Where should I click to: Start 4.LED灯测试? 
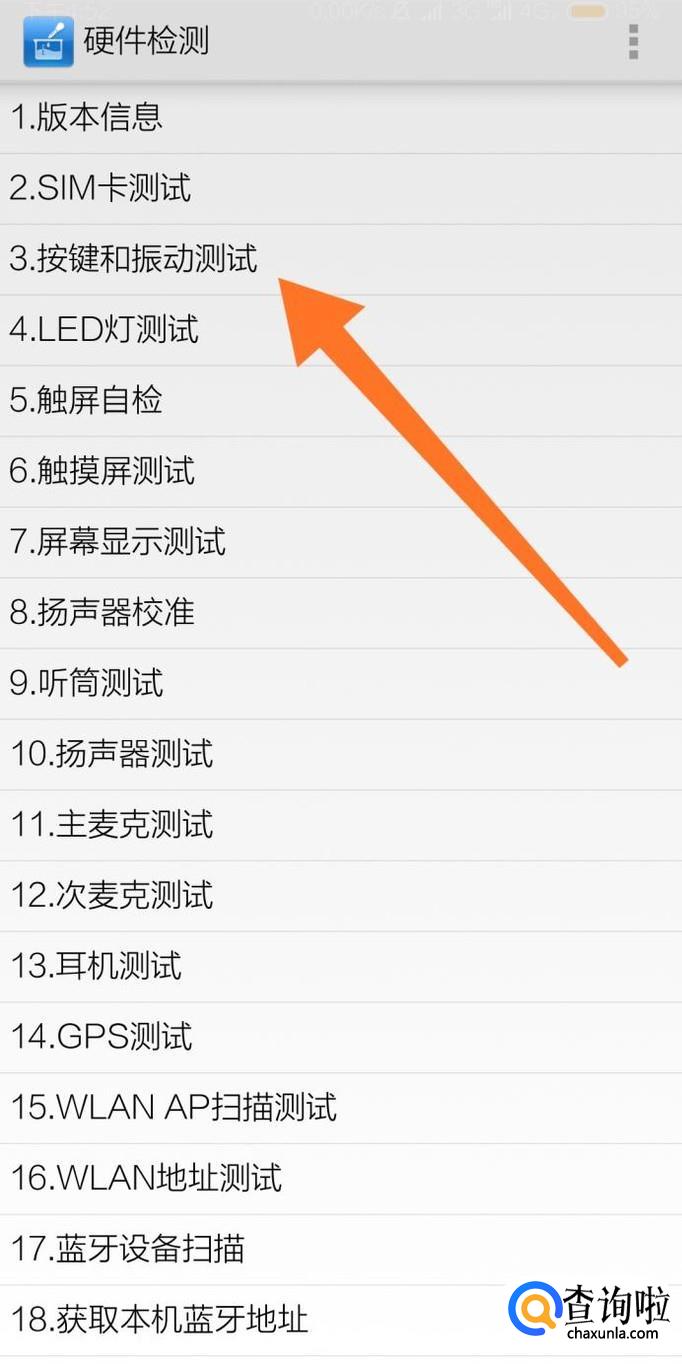pyautogui.click(x=104, y=329)
